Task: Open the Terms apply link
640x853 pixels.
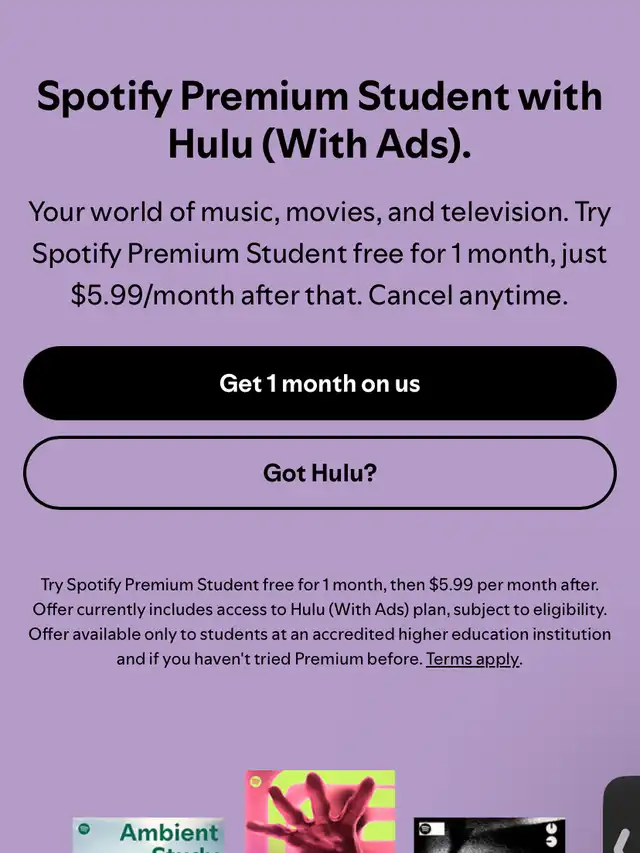Action: click(x=472, y=659)
